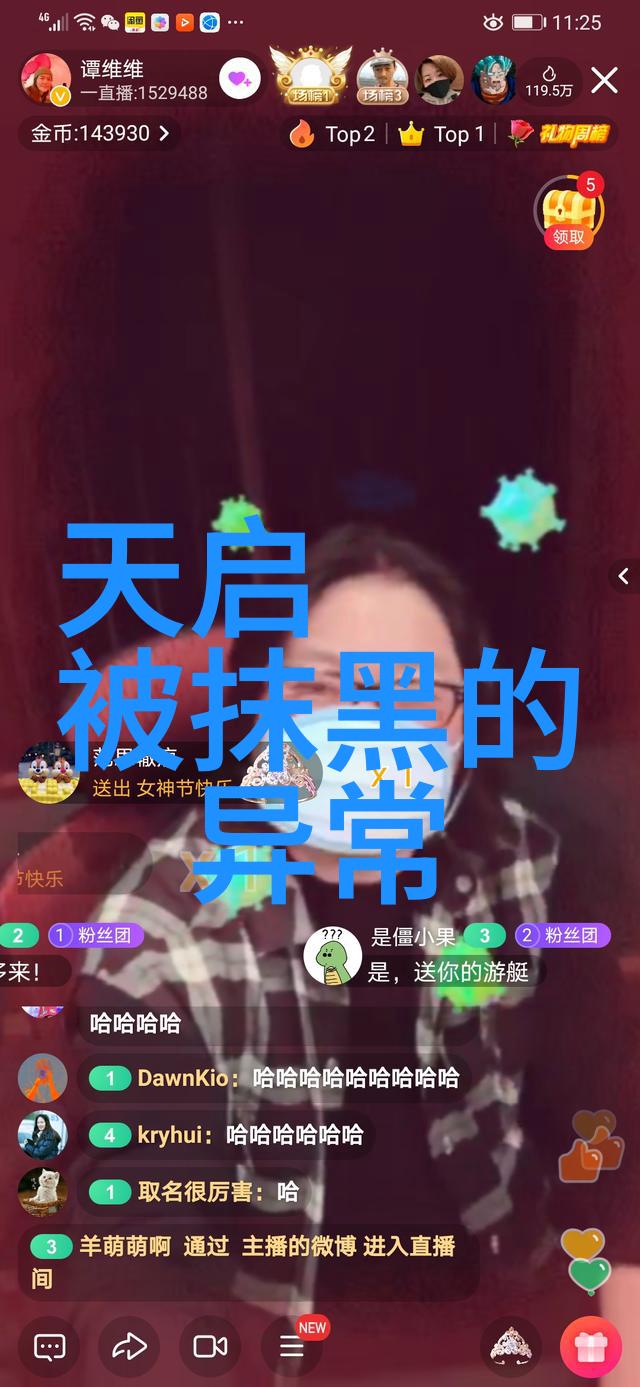
Task: Send a gift with the gift box
Action: tap(591, 1346)
